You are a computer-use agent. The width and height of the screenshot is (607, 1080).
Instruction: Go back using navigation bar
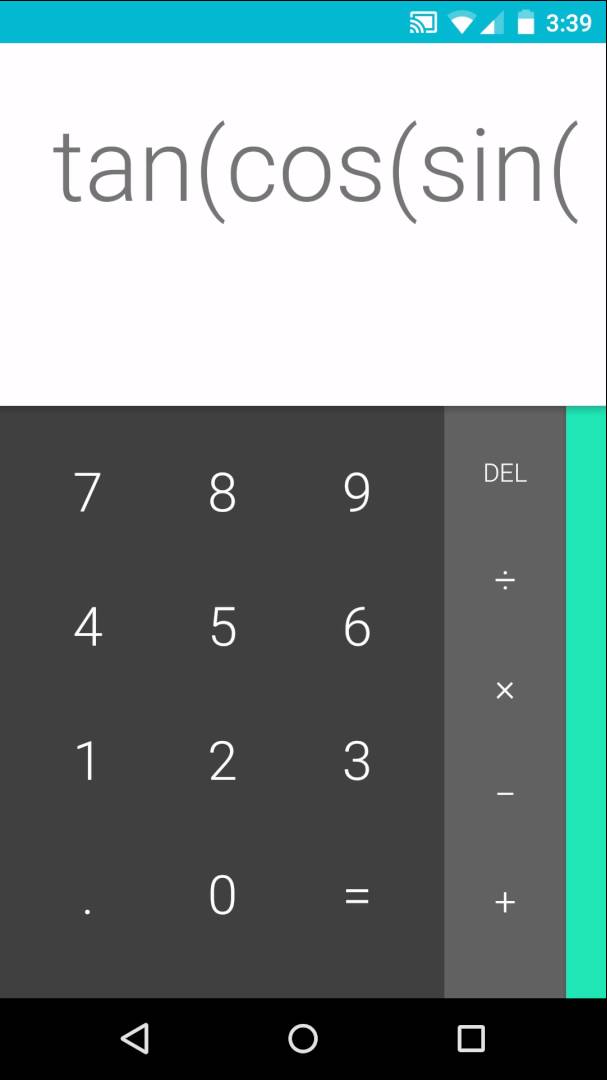point(135,1038)
